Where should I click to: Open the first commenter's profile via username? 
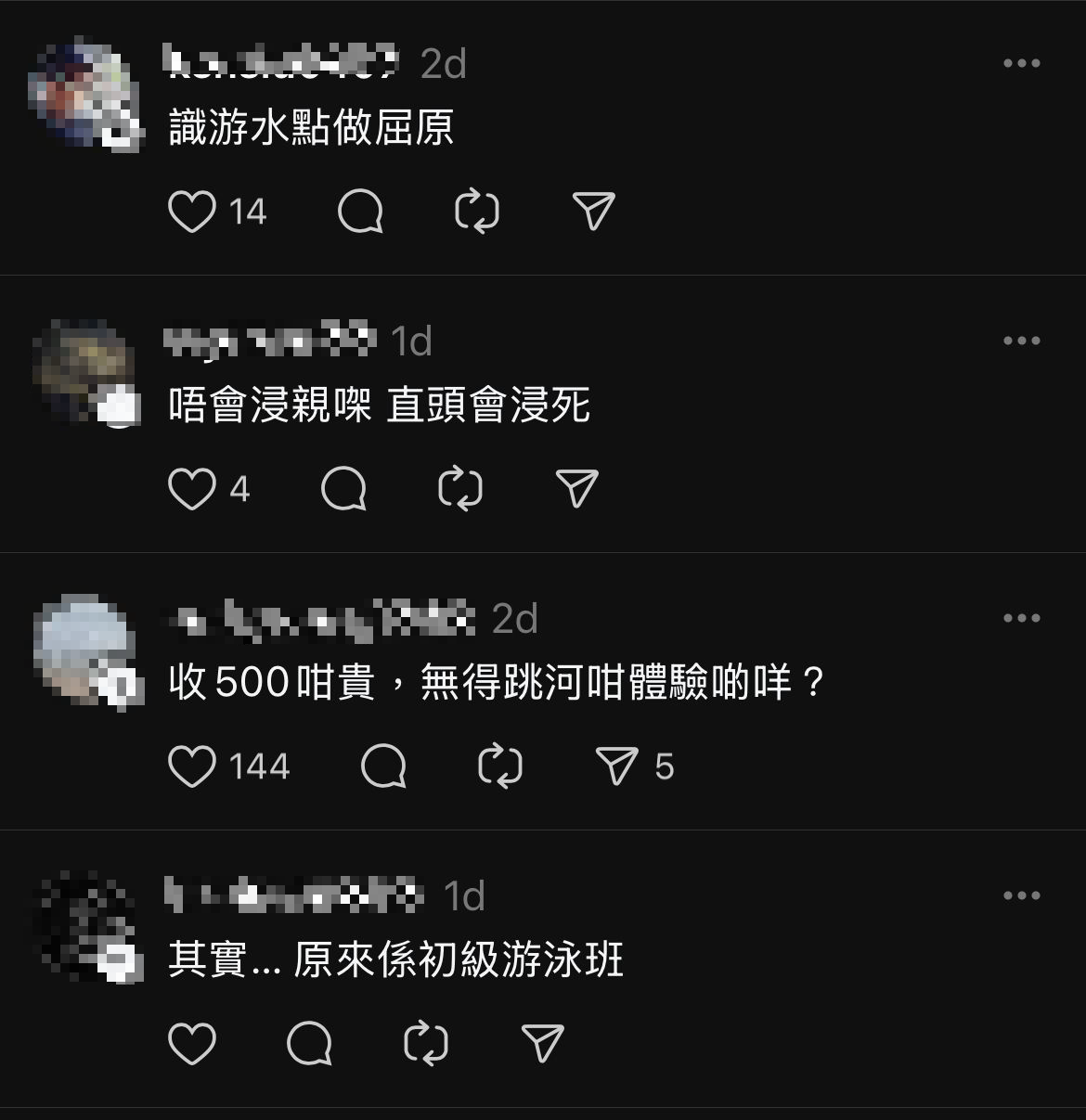click(x=283, y=63)
